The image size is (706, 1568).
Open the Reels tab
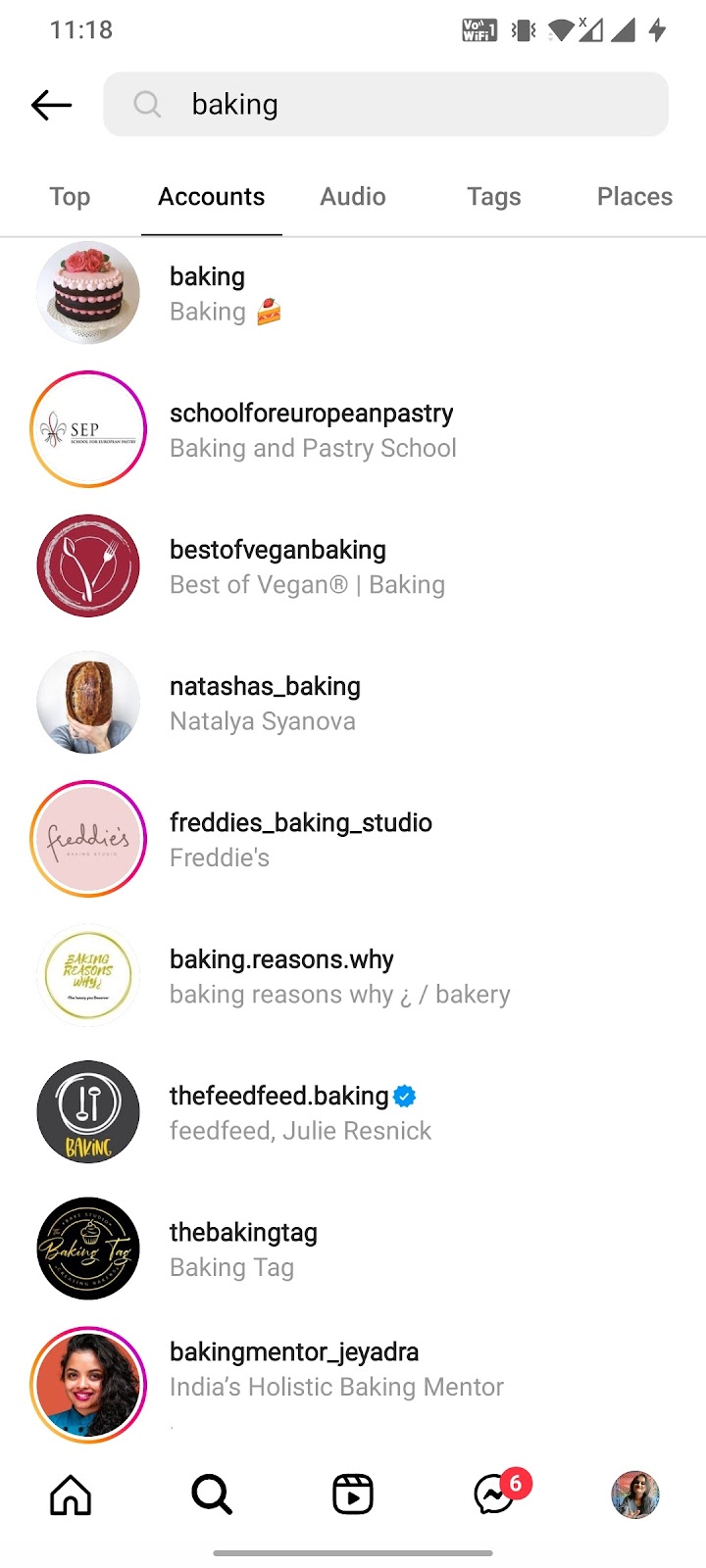pos(353,1494)
